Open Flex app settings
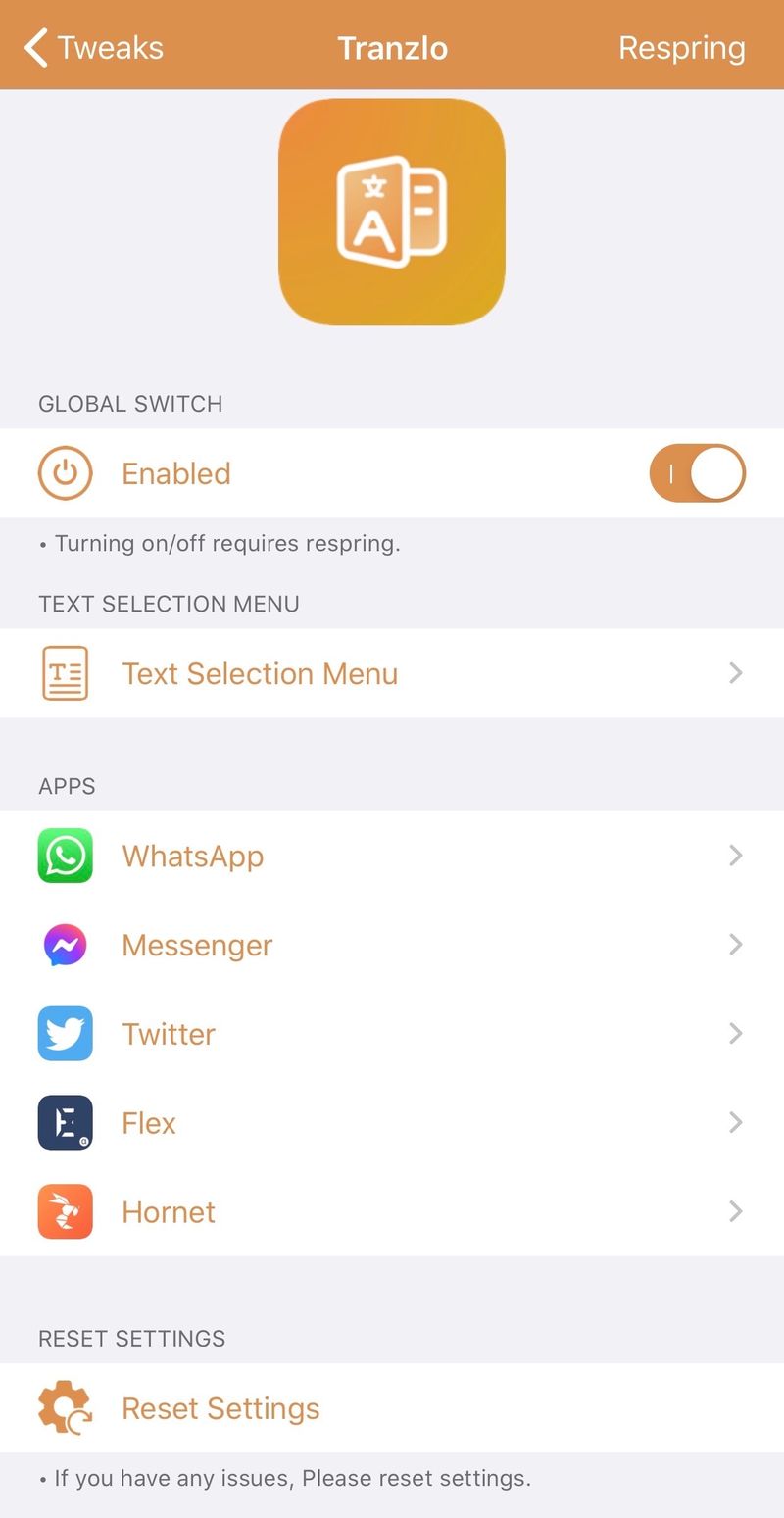This screenshot has width=784, height=1518. [x=392, y=1123]
